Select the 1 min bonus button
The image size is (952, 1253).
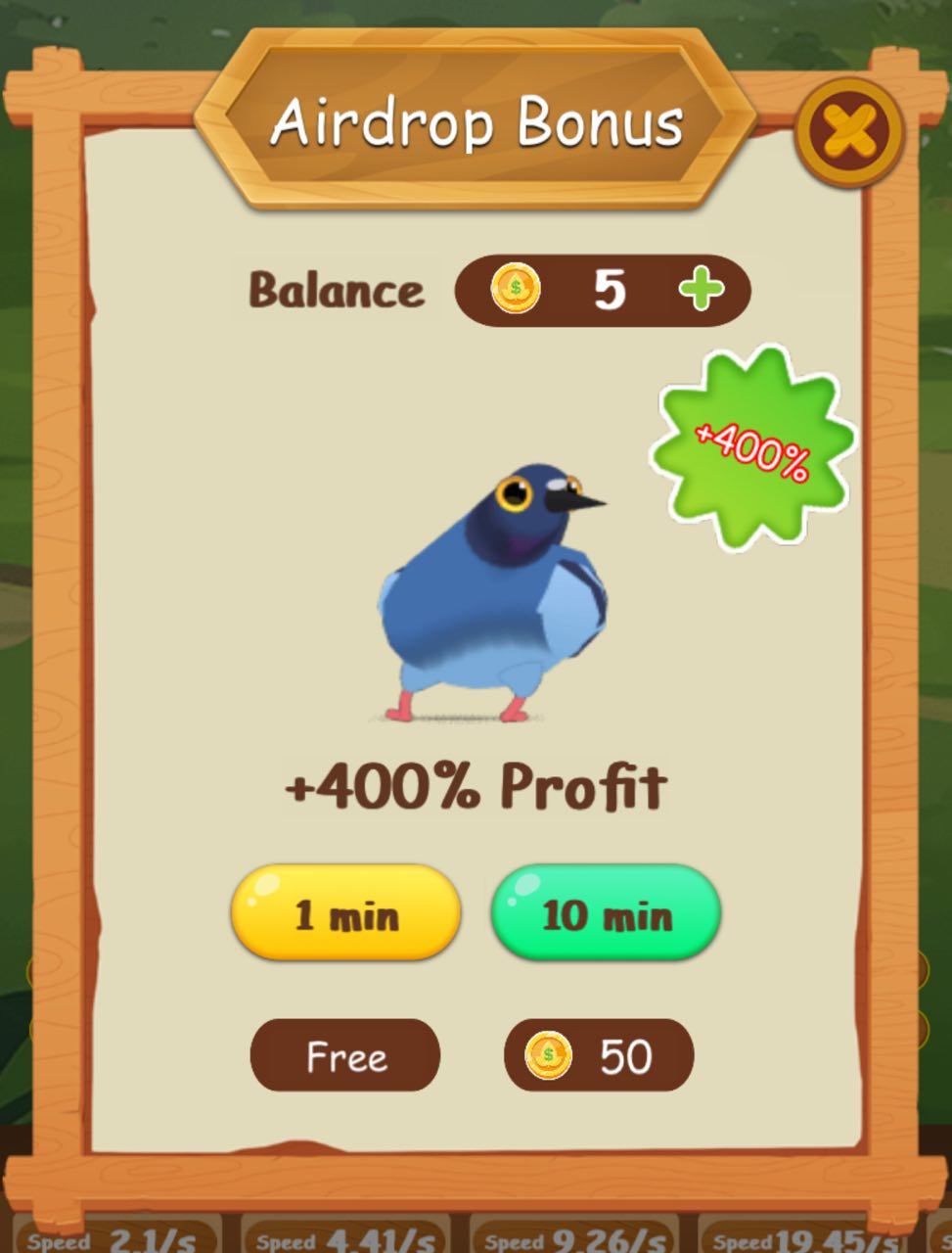click(345, 914)
